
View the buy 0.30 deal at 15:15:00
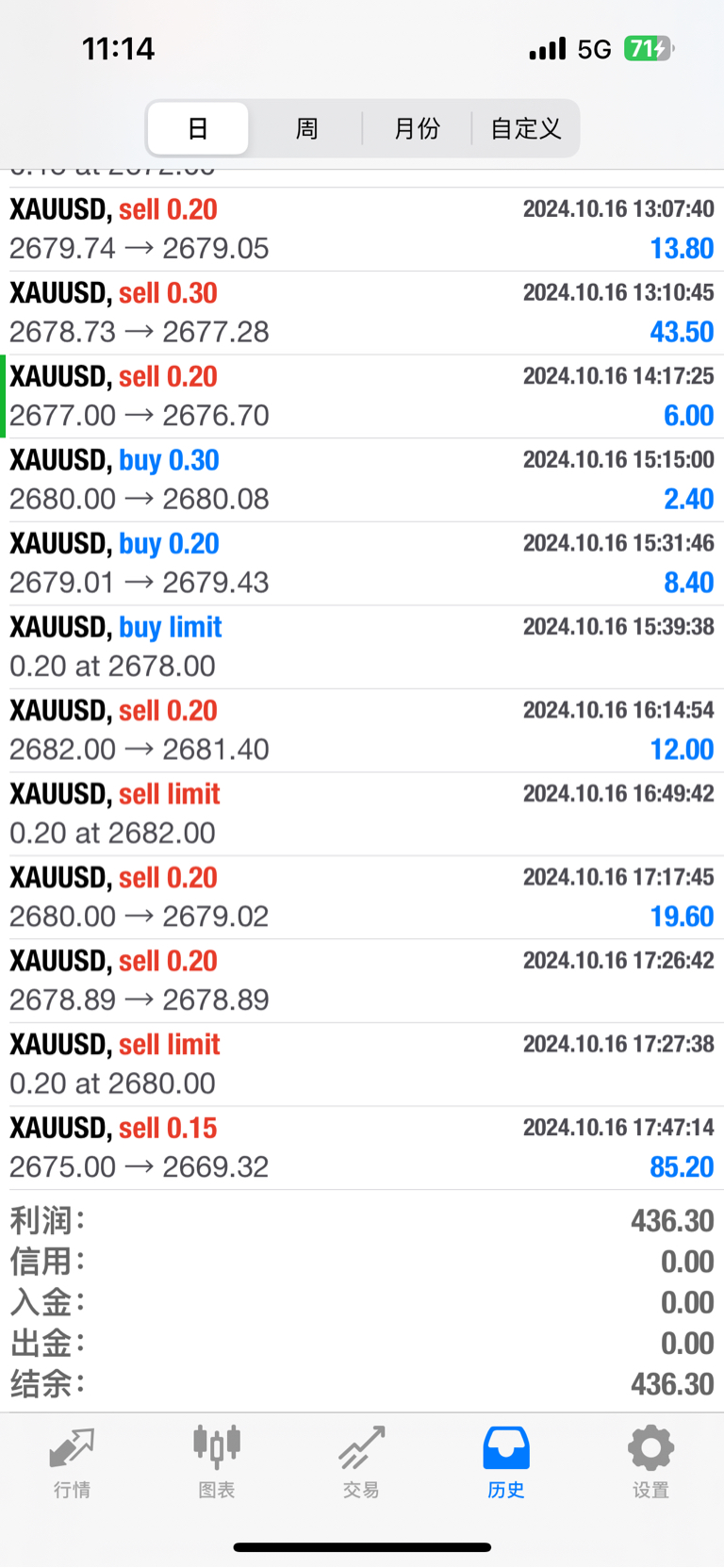click(x=362, y=480)
